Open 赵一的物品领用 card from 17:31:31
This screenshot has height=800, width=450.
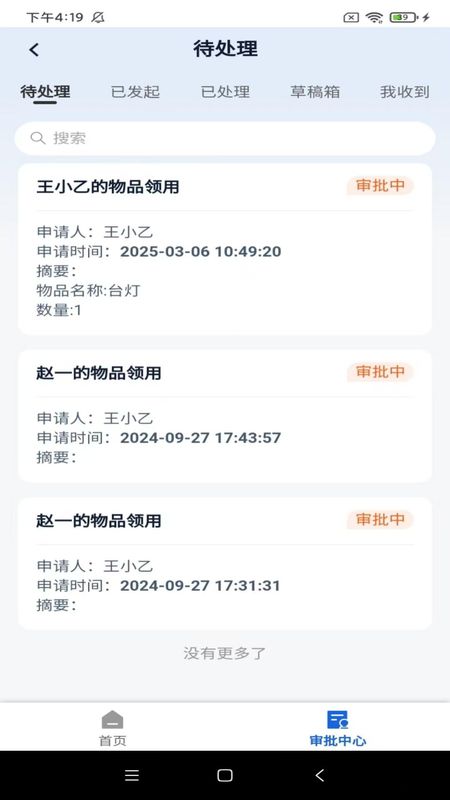225,564
